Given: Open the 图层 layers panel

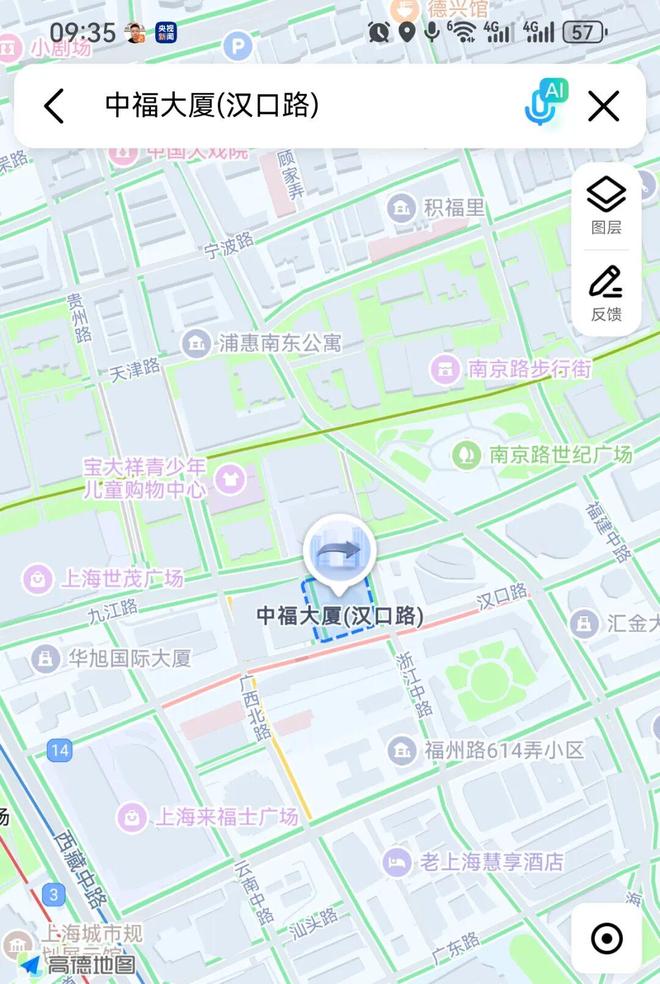Looking at the screenshot, I should pos(606,205).
